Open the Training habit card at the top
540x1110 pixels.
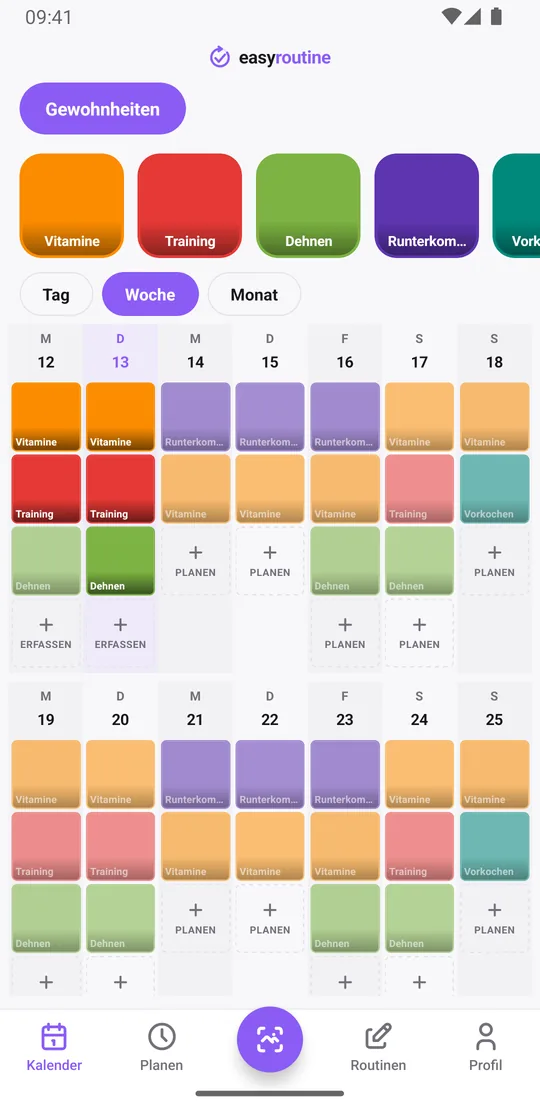[x=190, y=205]
